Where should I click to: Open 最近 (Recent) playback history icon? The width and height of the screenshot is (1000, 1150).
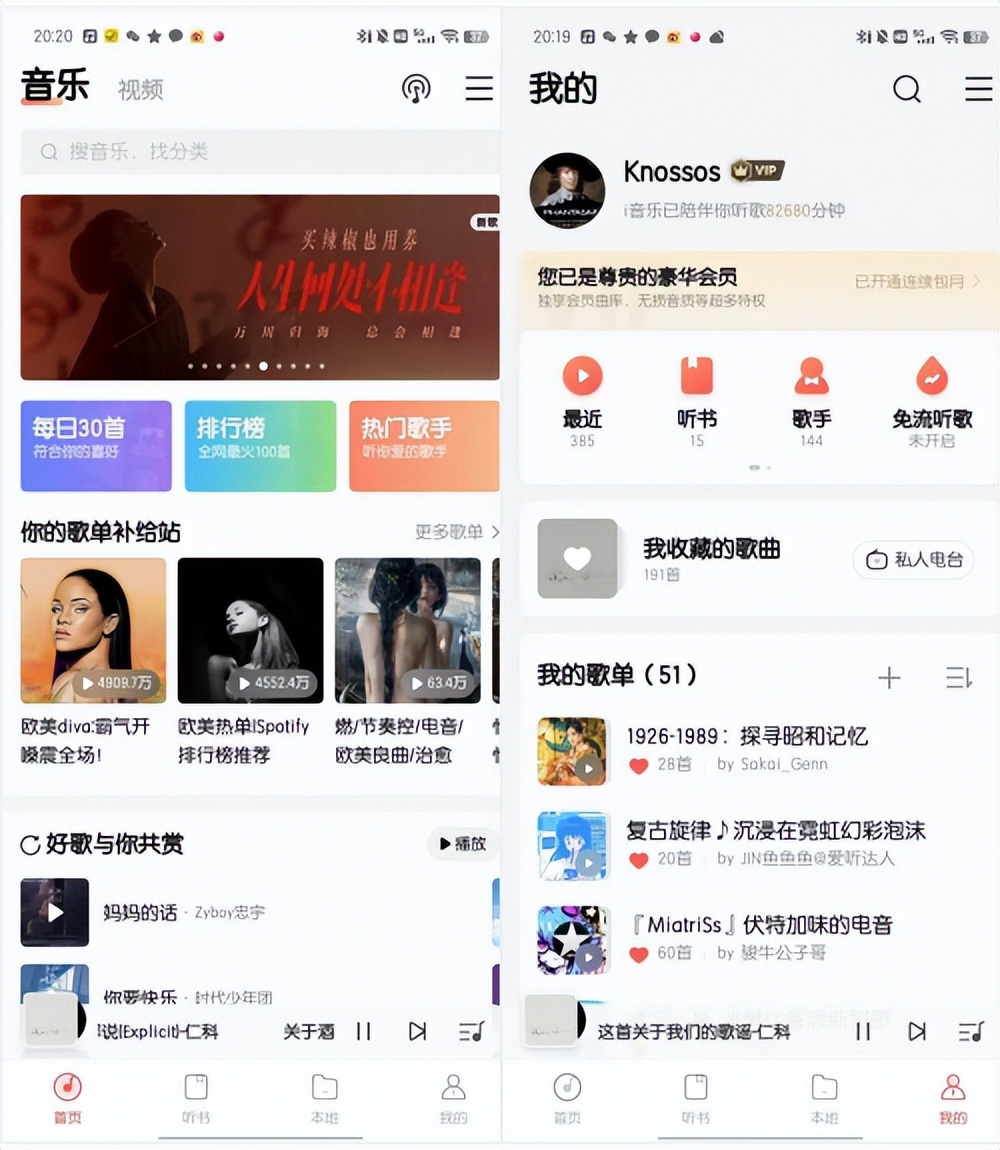click(x=583, y=376)
